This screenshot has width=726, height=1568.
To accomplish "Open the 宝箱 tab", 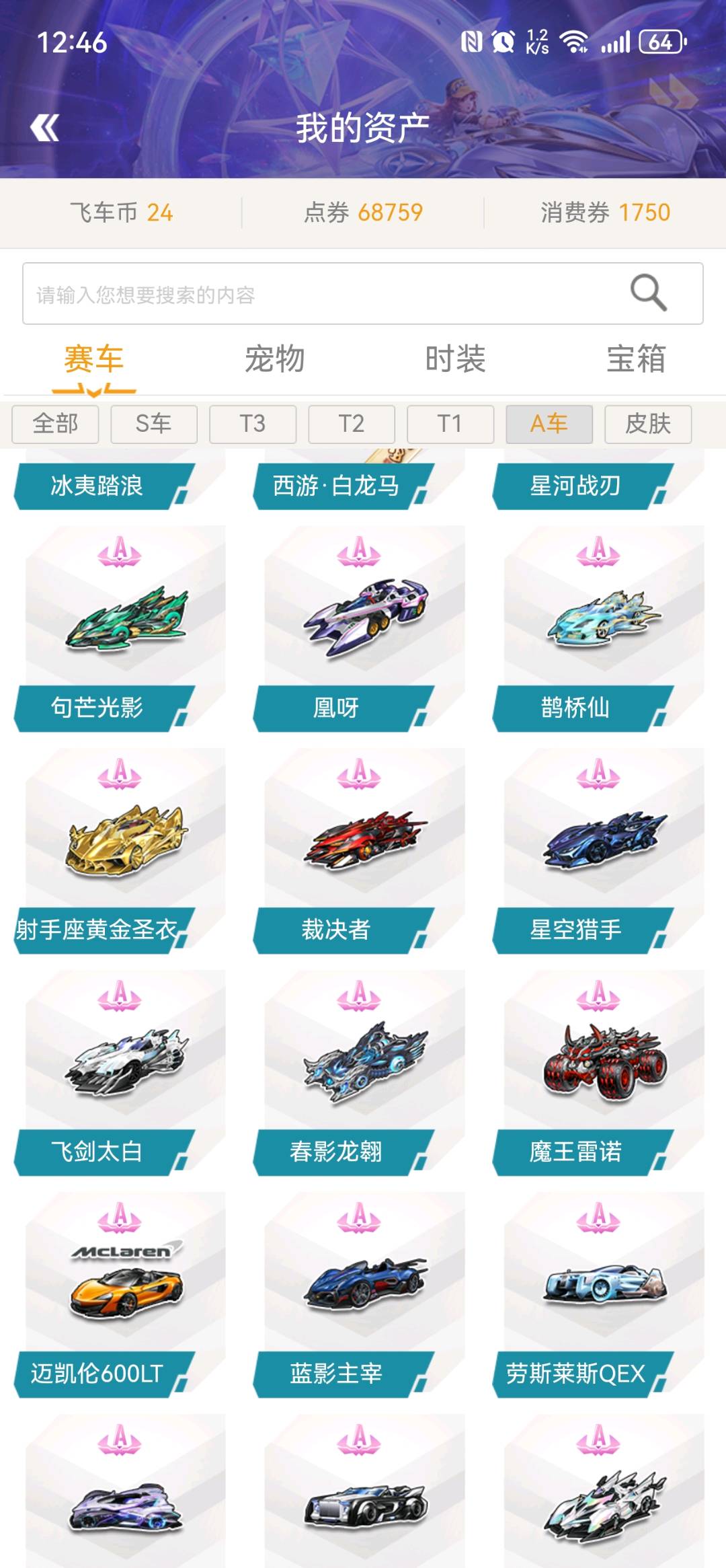I will tap(636, 359).
